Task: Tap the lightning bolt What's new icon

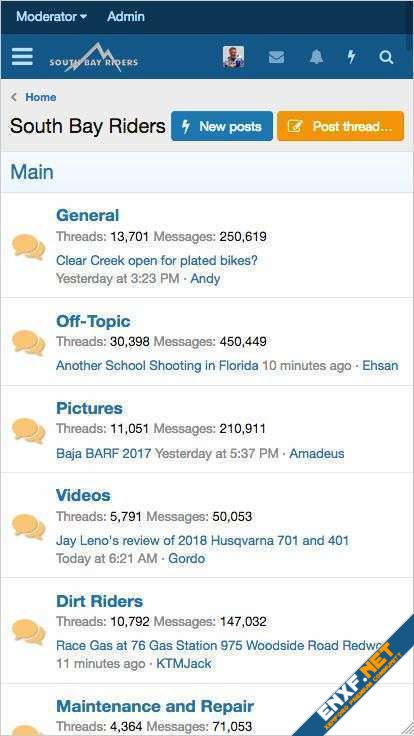Action: click(x=351, y=57)
